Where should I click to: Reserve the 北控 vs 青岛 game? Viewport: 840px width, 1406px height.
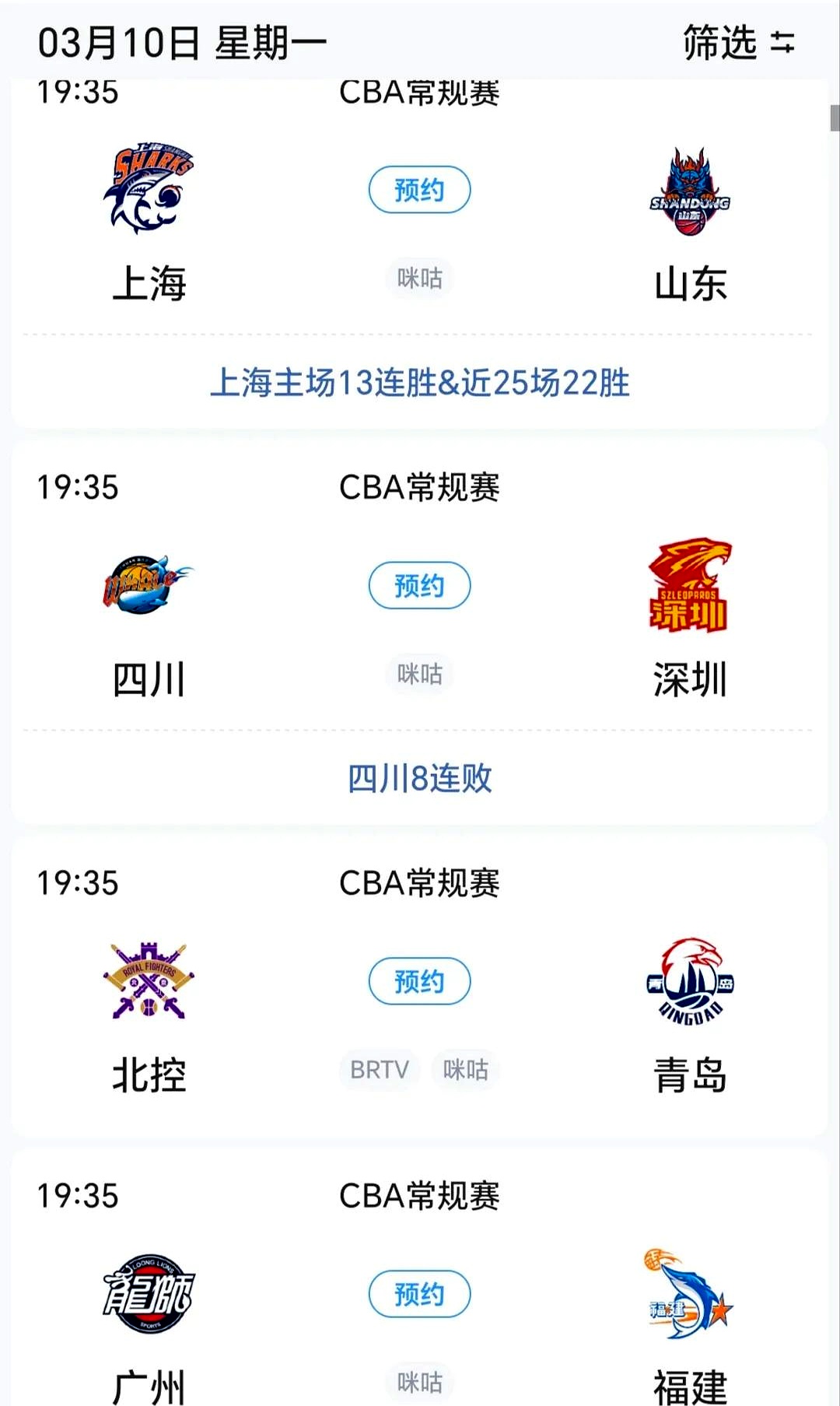tap(420, 980)
